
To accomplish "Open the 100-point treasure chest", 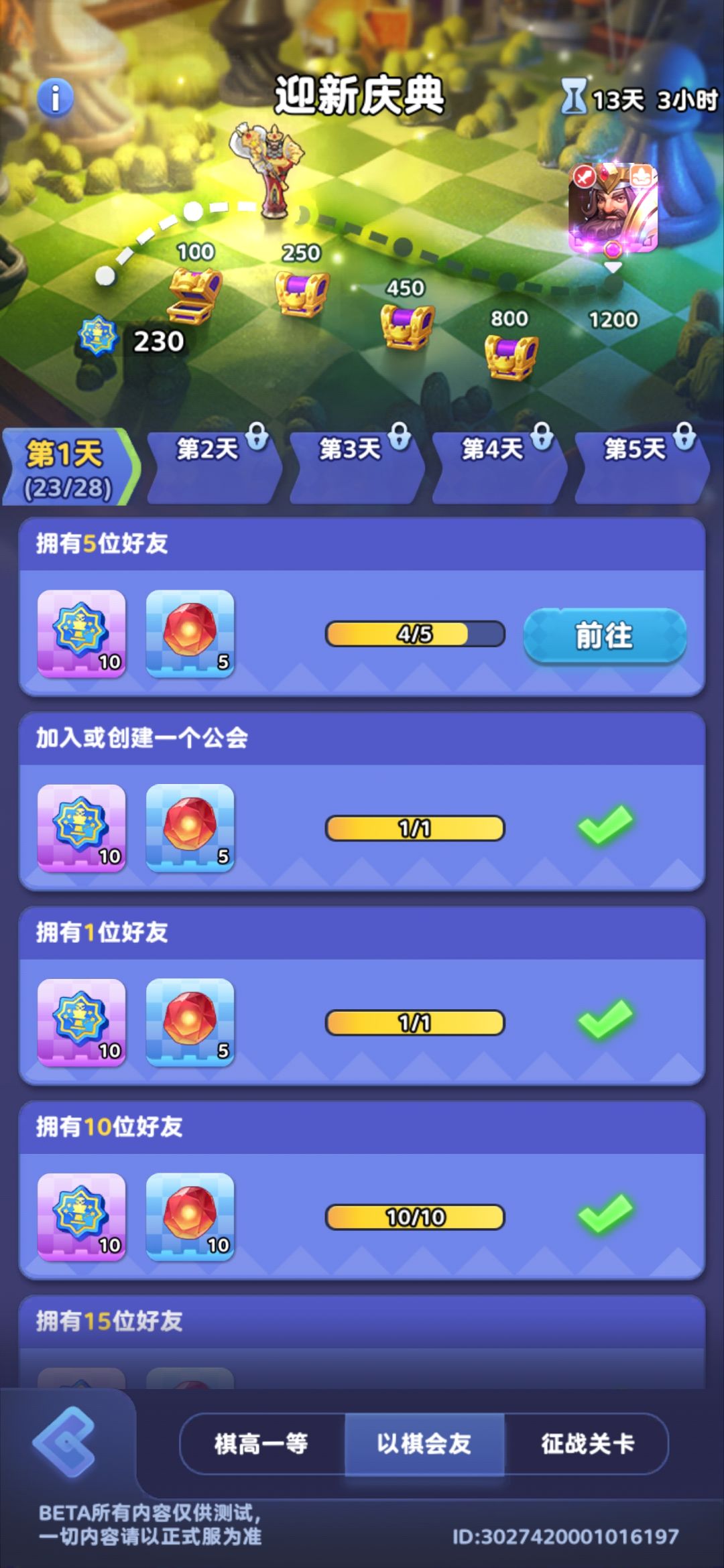I will pos(194,295).
